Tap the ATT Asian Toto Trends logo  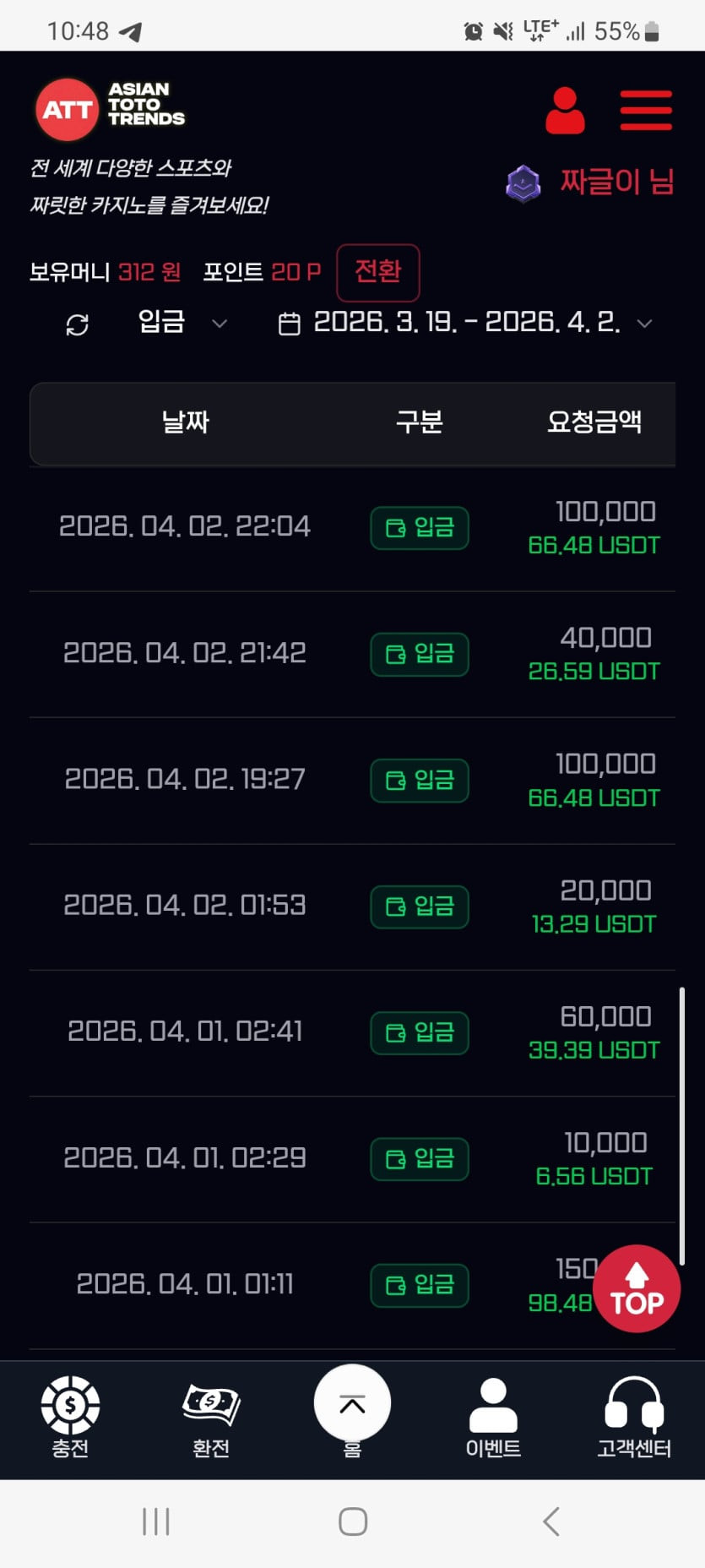(110, 109)
